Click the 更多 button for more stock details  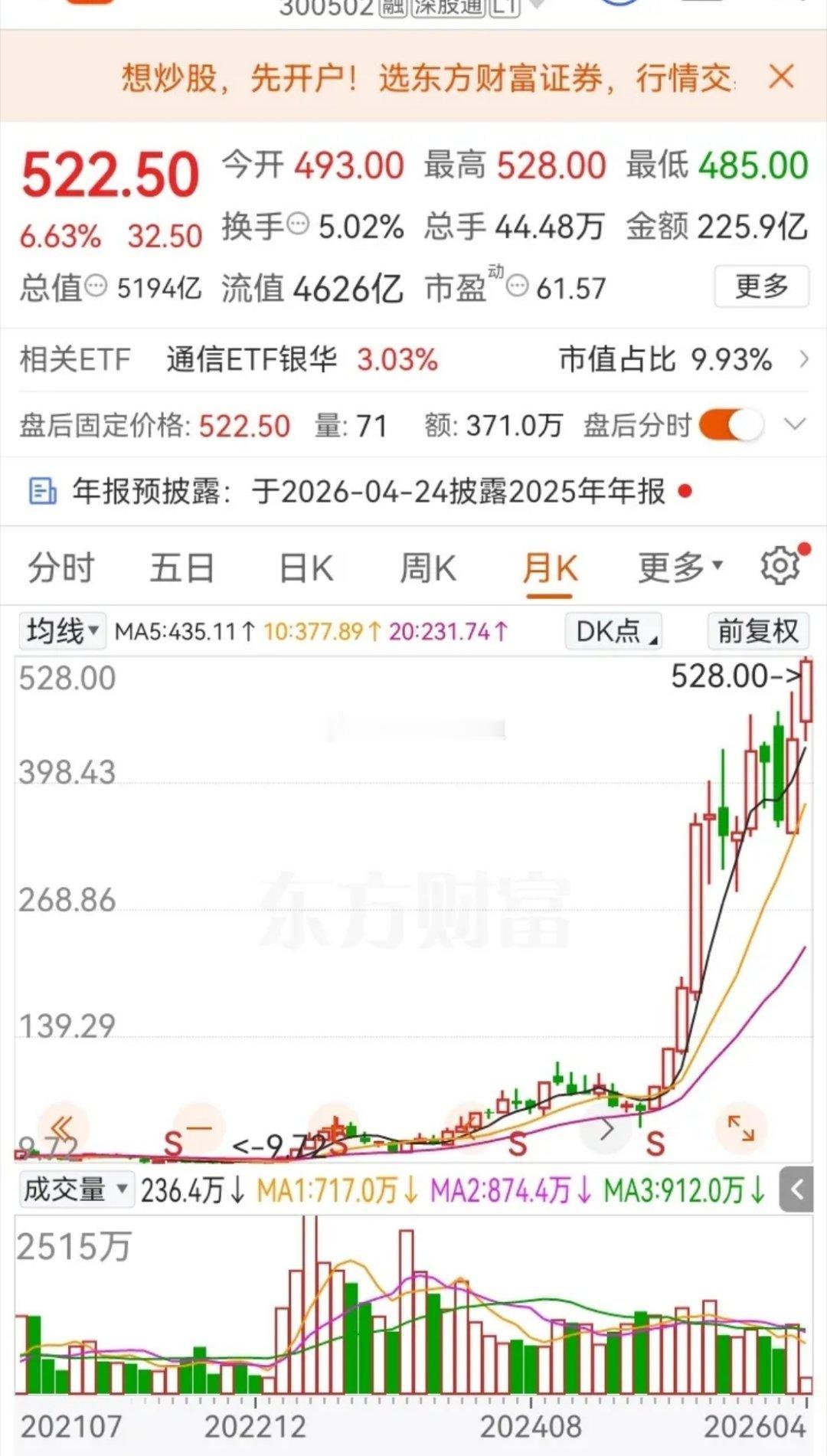[762, 287]
